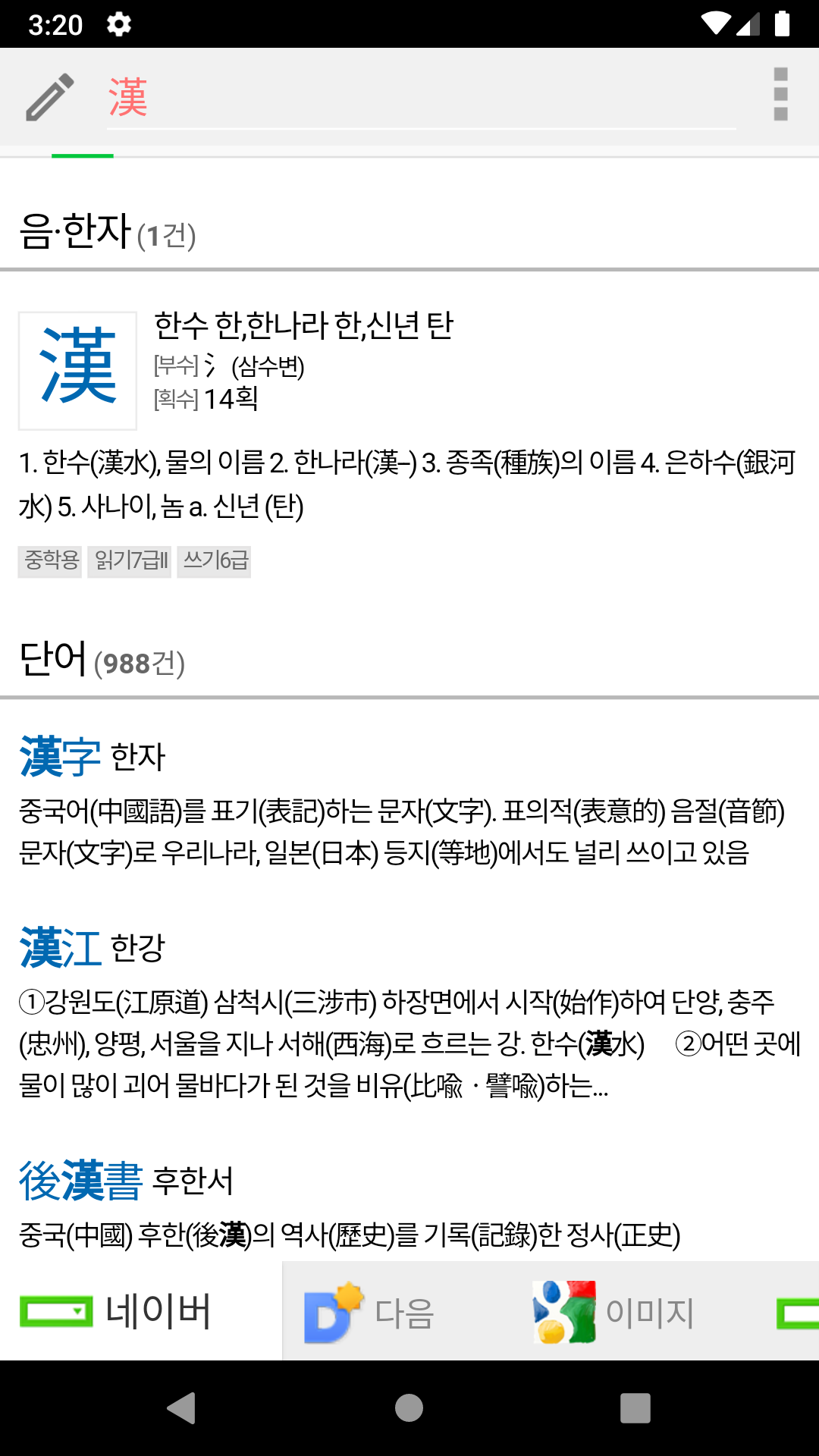Go back using the system back button

coord(181,1408)
